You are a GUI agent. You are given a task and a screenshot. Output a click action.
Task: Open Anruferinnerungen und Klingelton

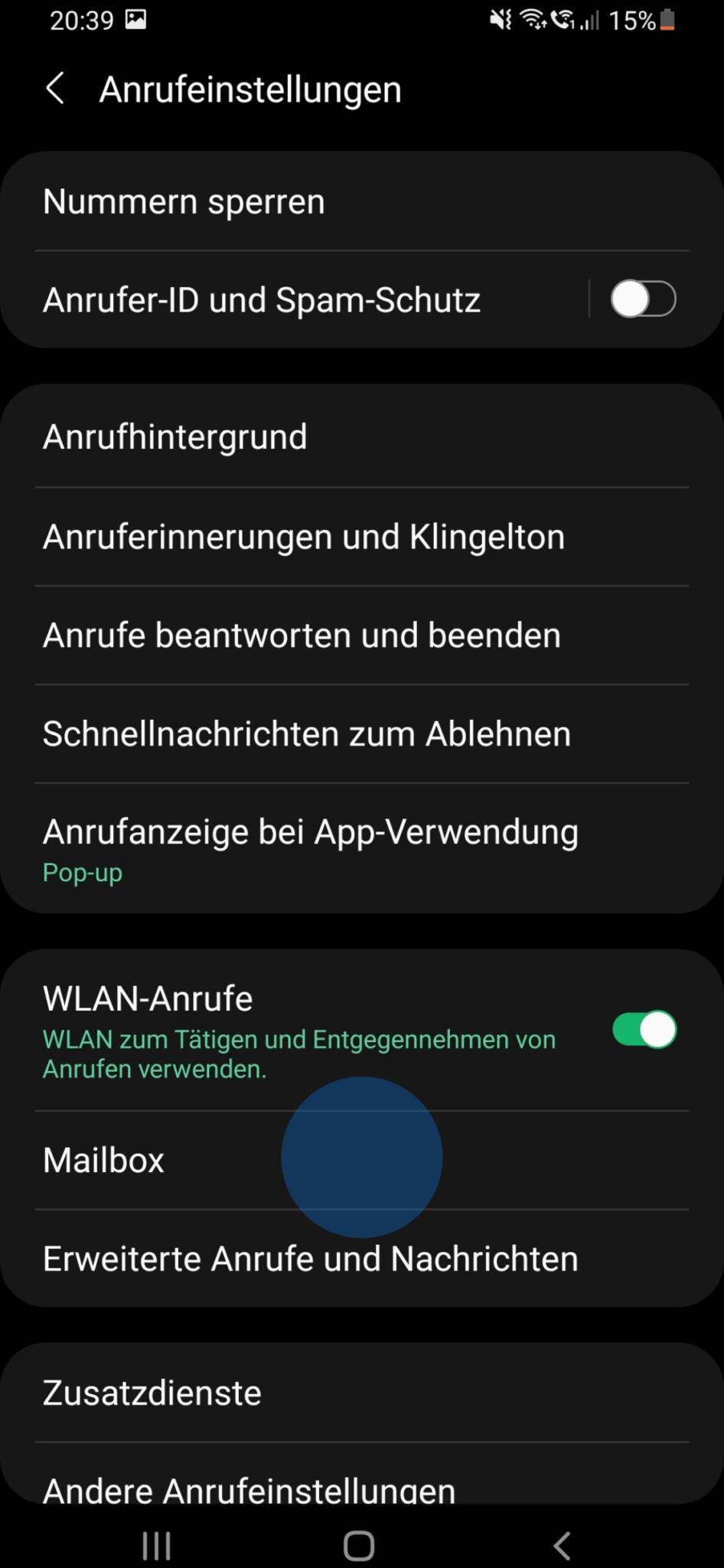(x=304, y=536)
